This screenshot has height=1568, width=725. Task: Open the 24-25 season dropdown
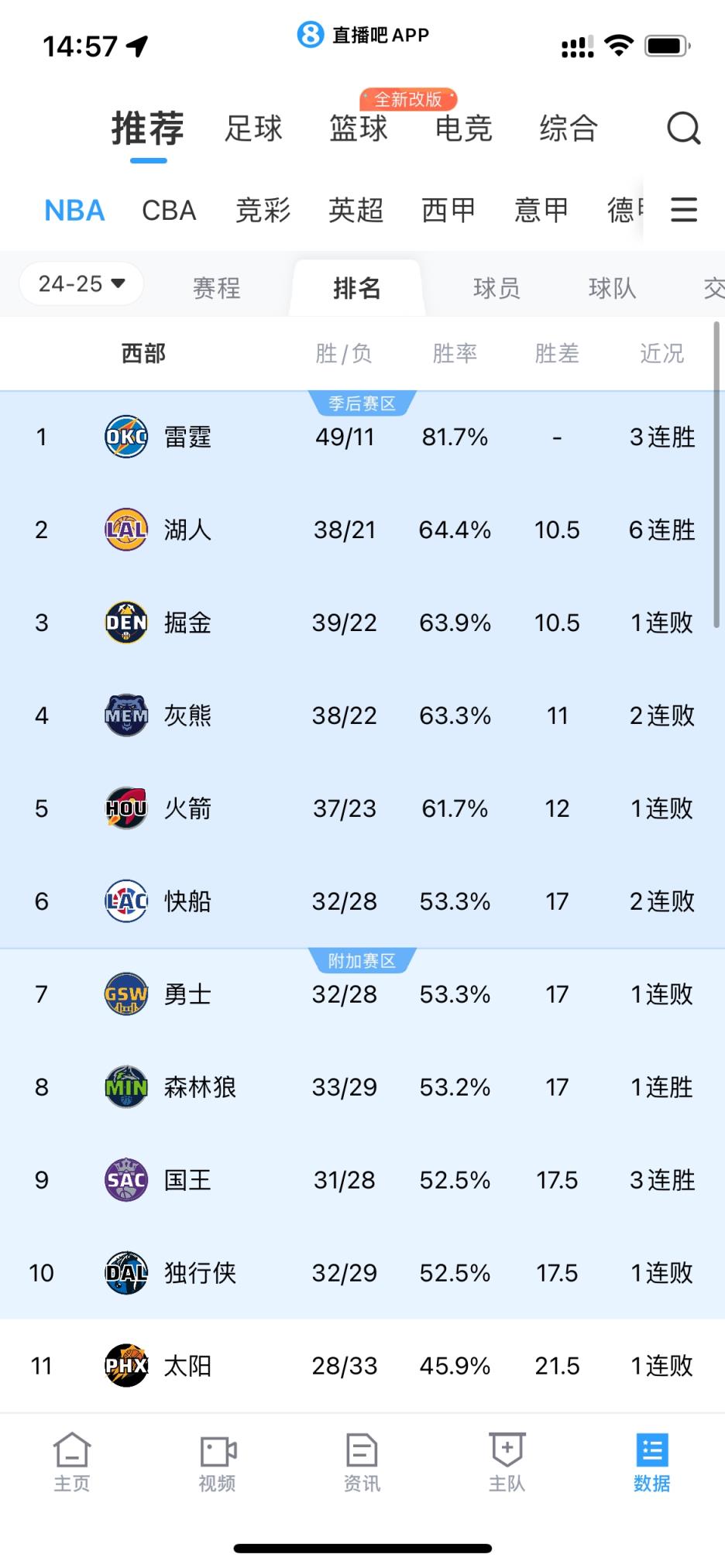point(81,284)
